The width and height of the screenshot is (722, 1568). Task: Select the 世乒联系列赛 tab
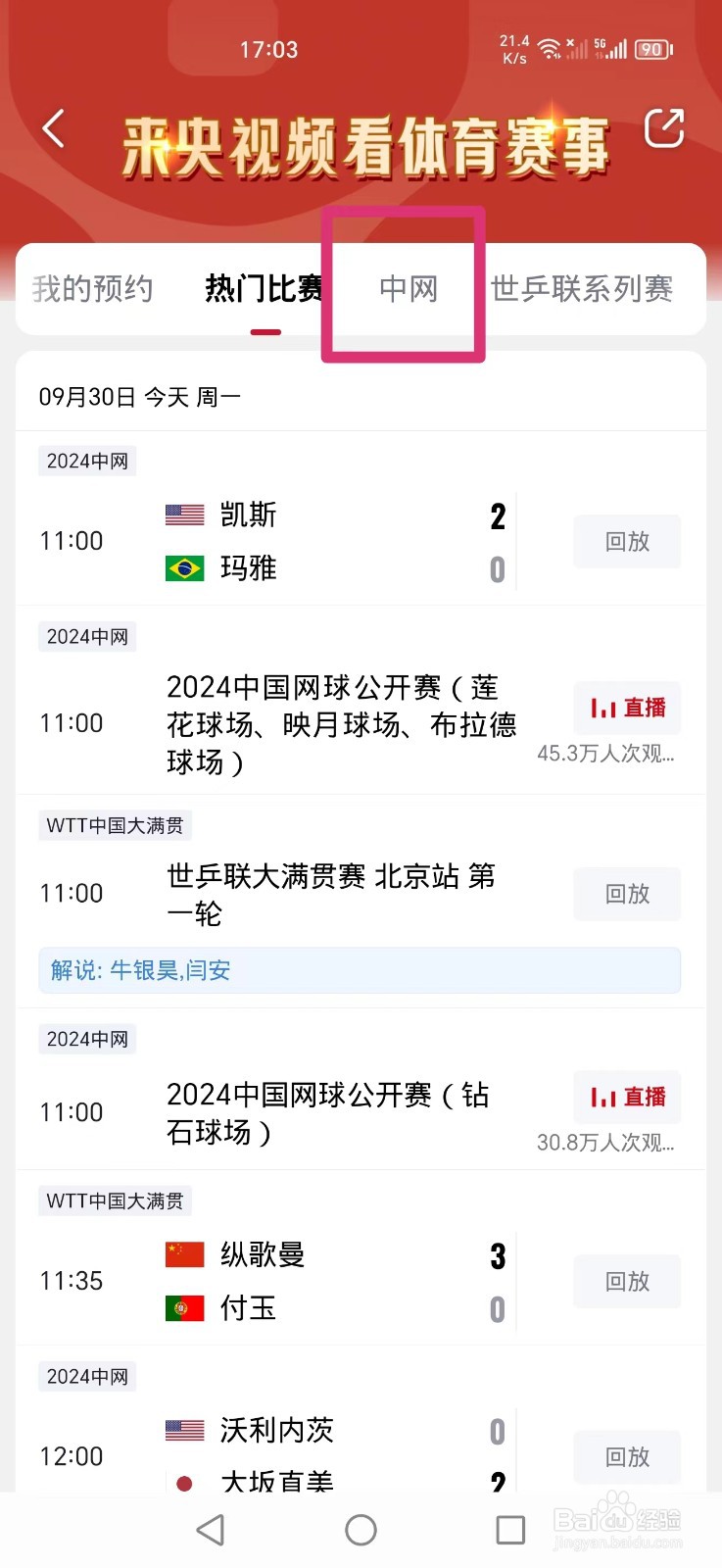point(583,289)
